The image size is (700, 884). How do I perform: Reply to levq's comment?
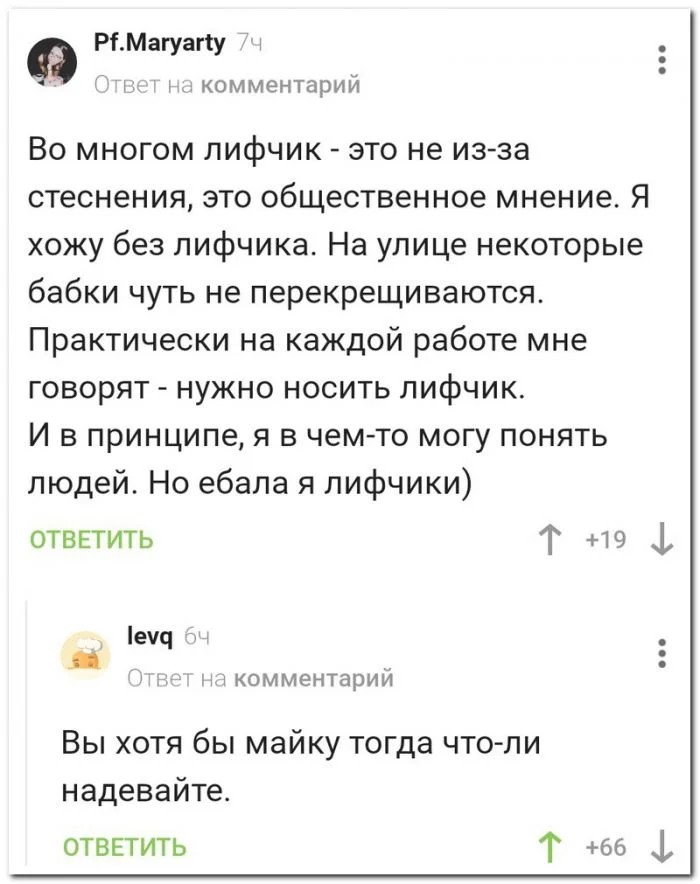124,847
